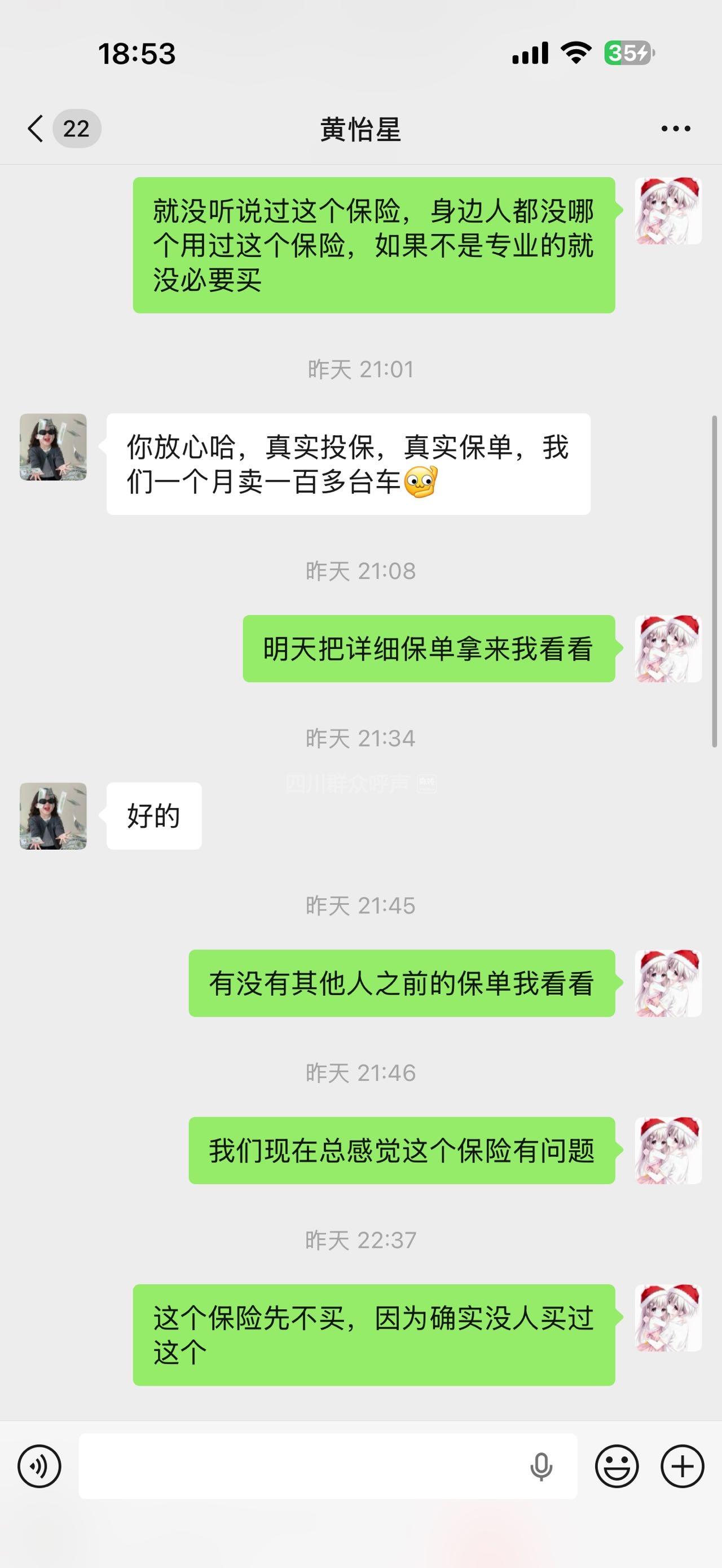Screen dimensions: 722x1568
Task: Open chat info via three-dot menu
Action: tap(676, 129)
